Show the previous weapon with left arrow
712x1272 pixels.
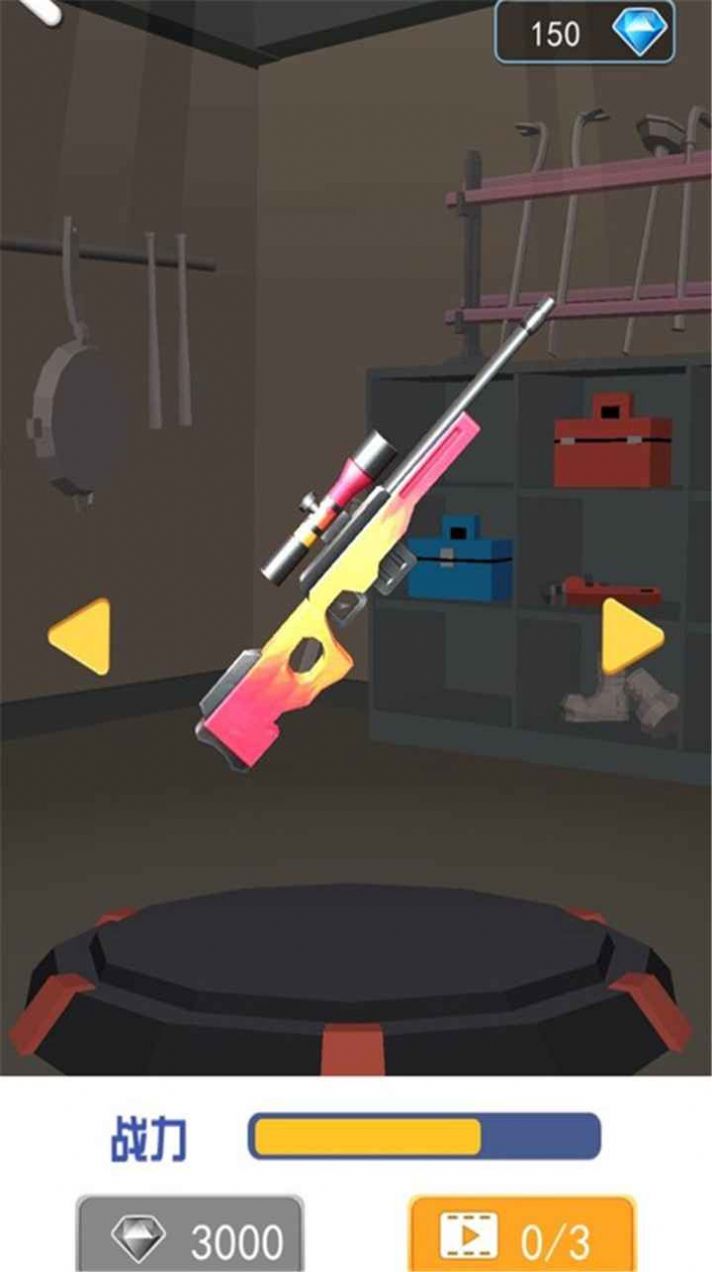point(80,636)
